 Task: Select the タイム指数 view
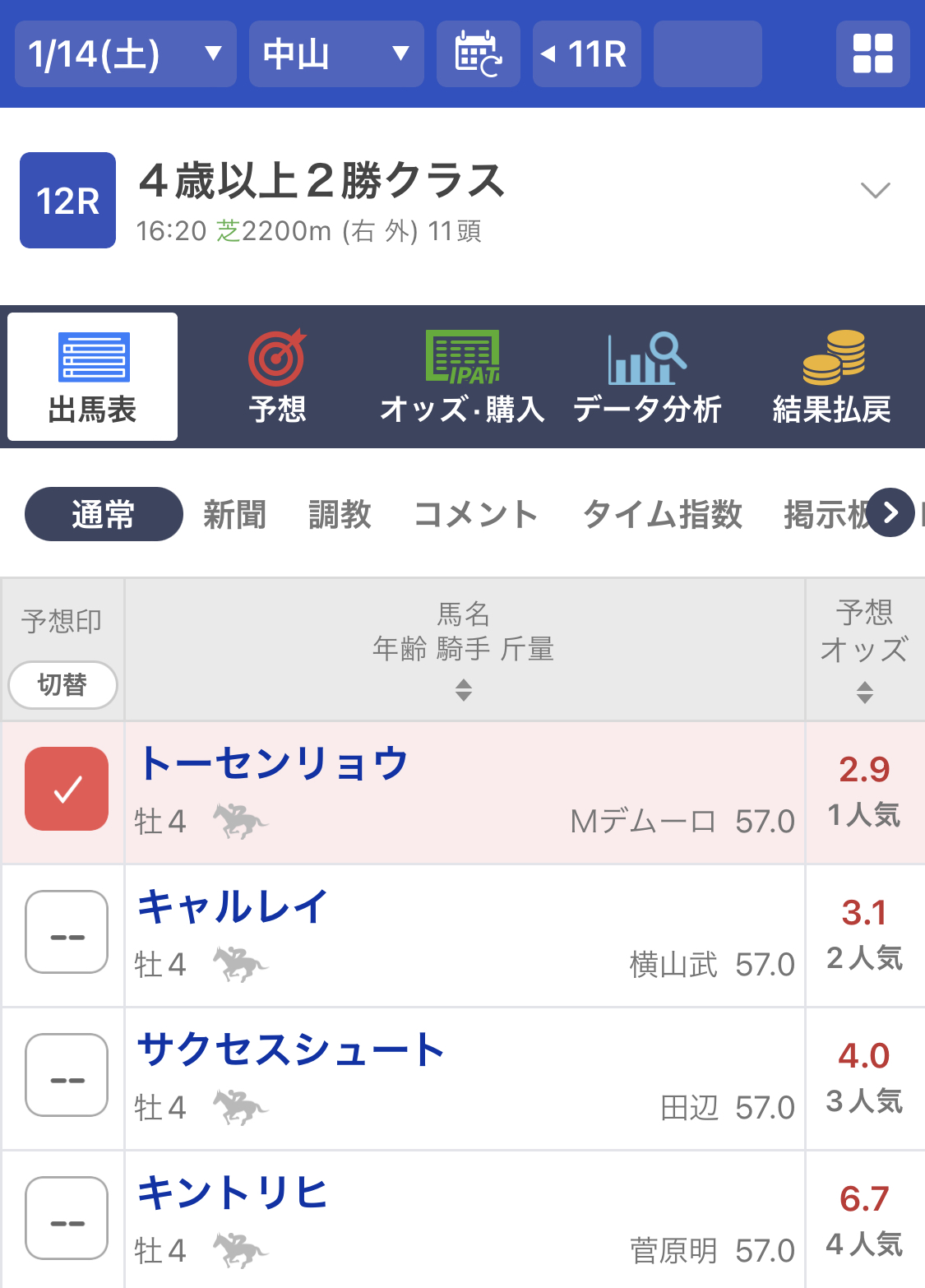click(662, 515)
